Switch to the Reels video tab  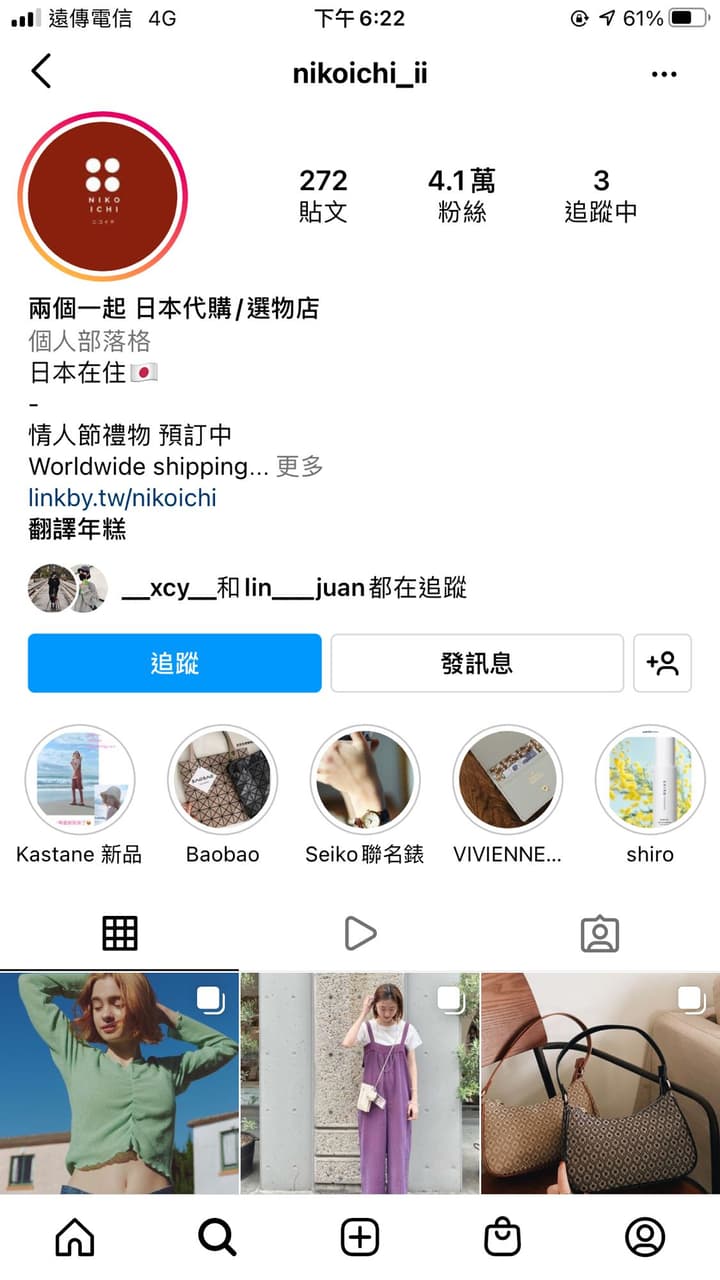tap(360, 934)
